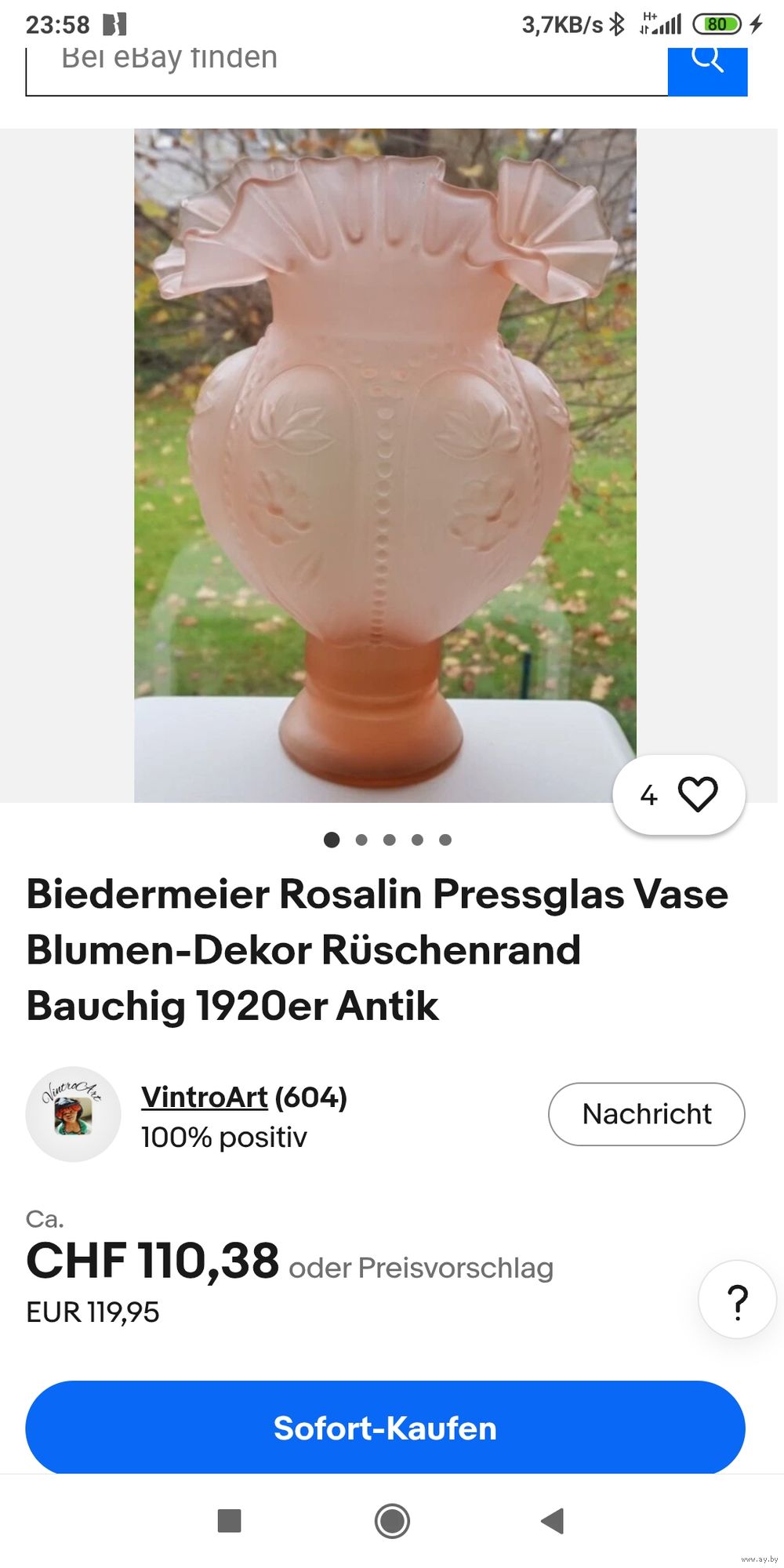The width and height of the screenshot is (784, 1568).
Task: Tap the blue search magnifier button
Action: pyautogui.click(x=707, y=71)
